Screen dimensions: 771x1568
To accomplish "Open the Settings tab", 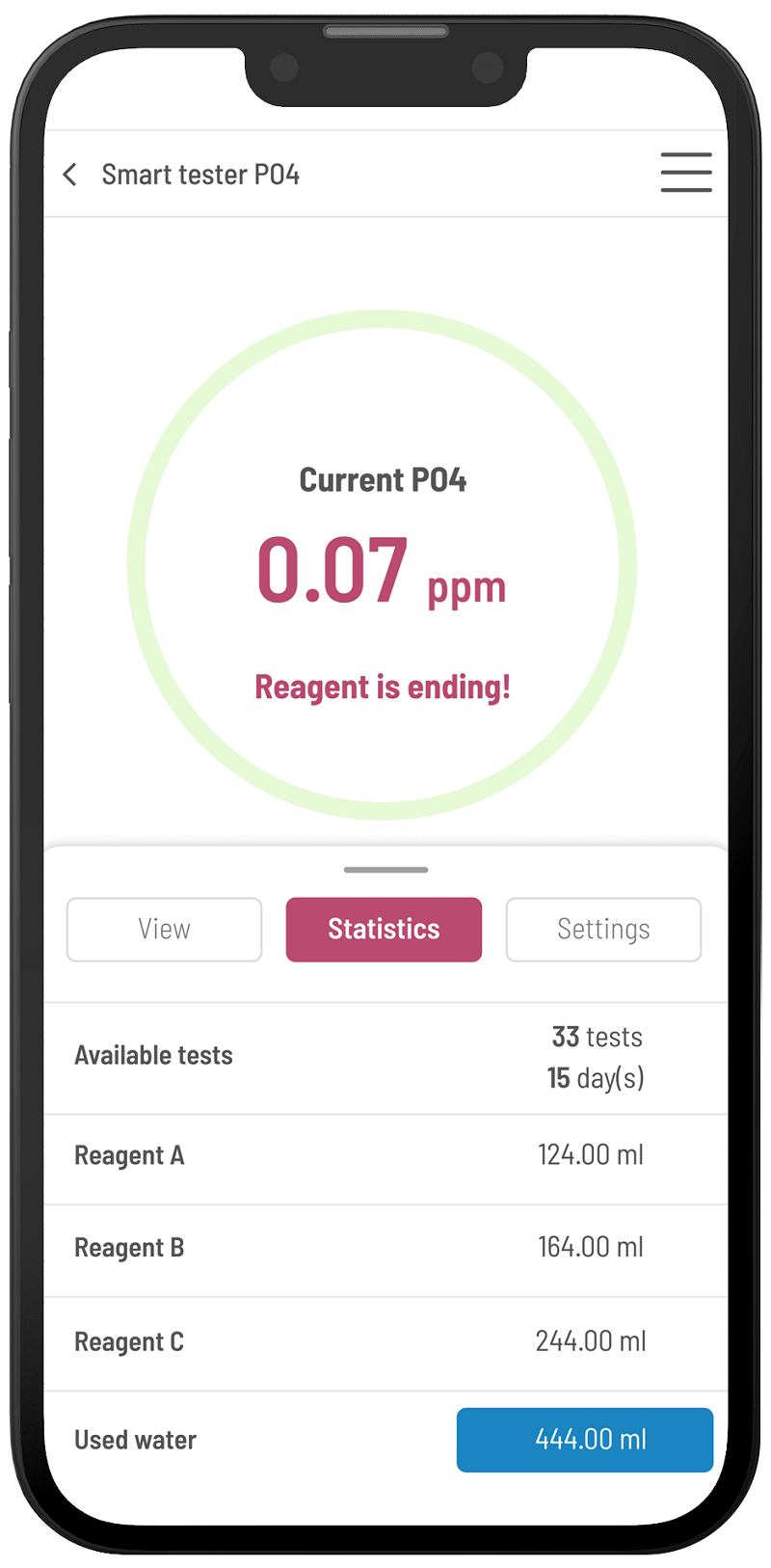I will (x=603, y=930).
